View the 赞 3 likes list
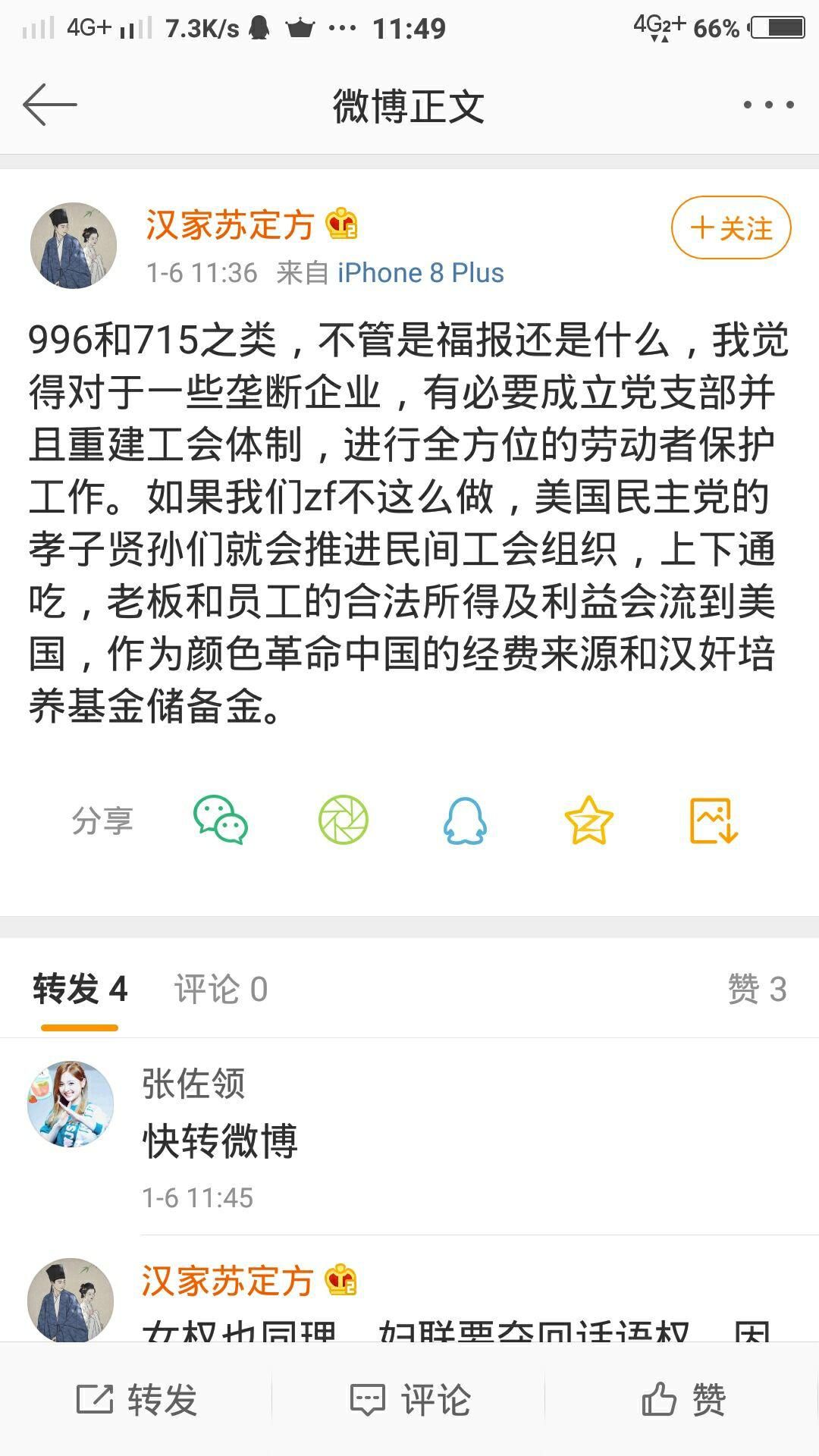The image size is (819, 1456). click(x=757, y=989)
